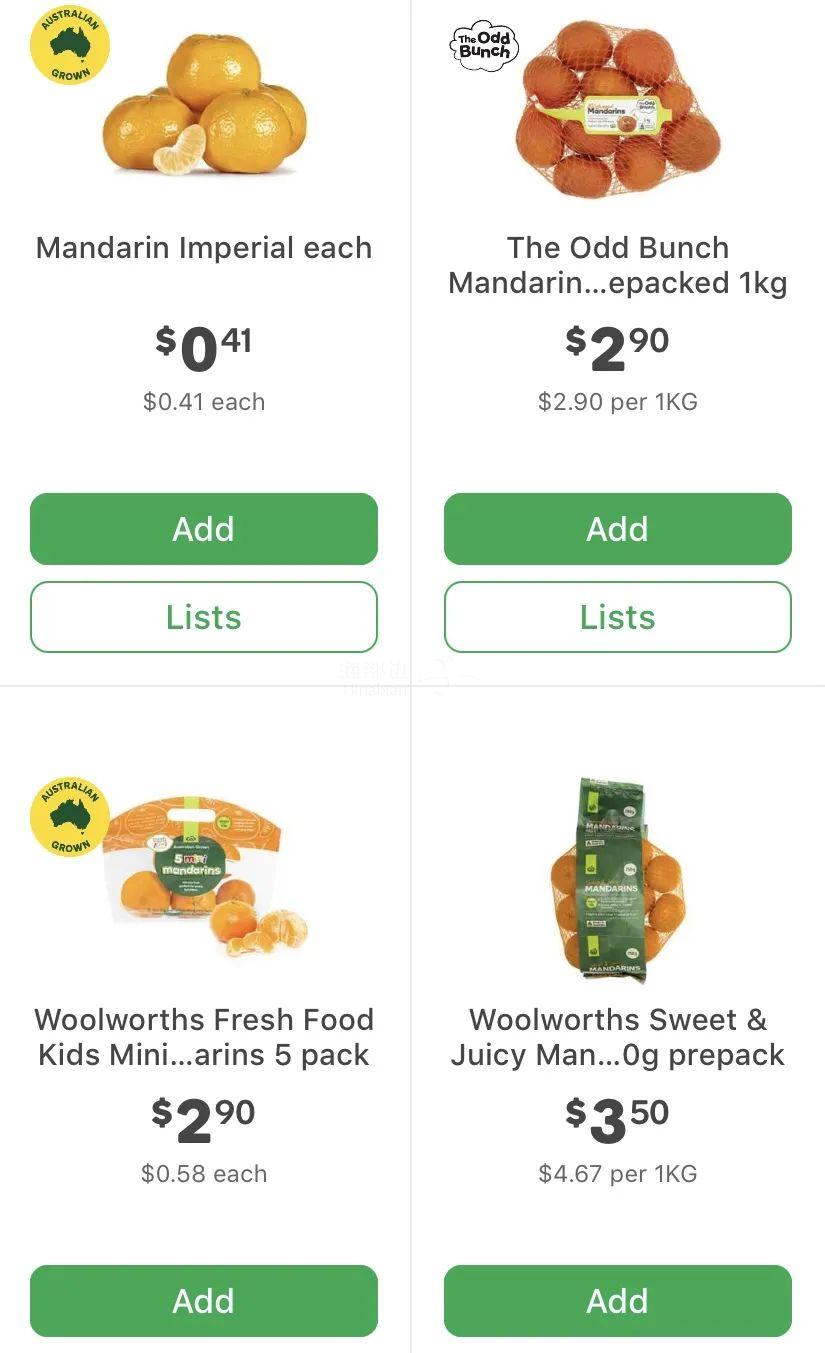The width and height of the screenshot is (825, 1353).
Task: Open Mandarin Imperial each product page
Action: point(204,248)
